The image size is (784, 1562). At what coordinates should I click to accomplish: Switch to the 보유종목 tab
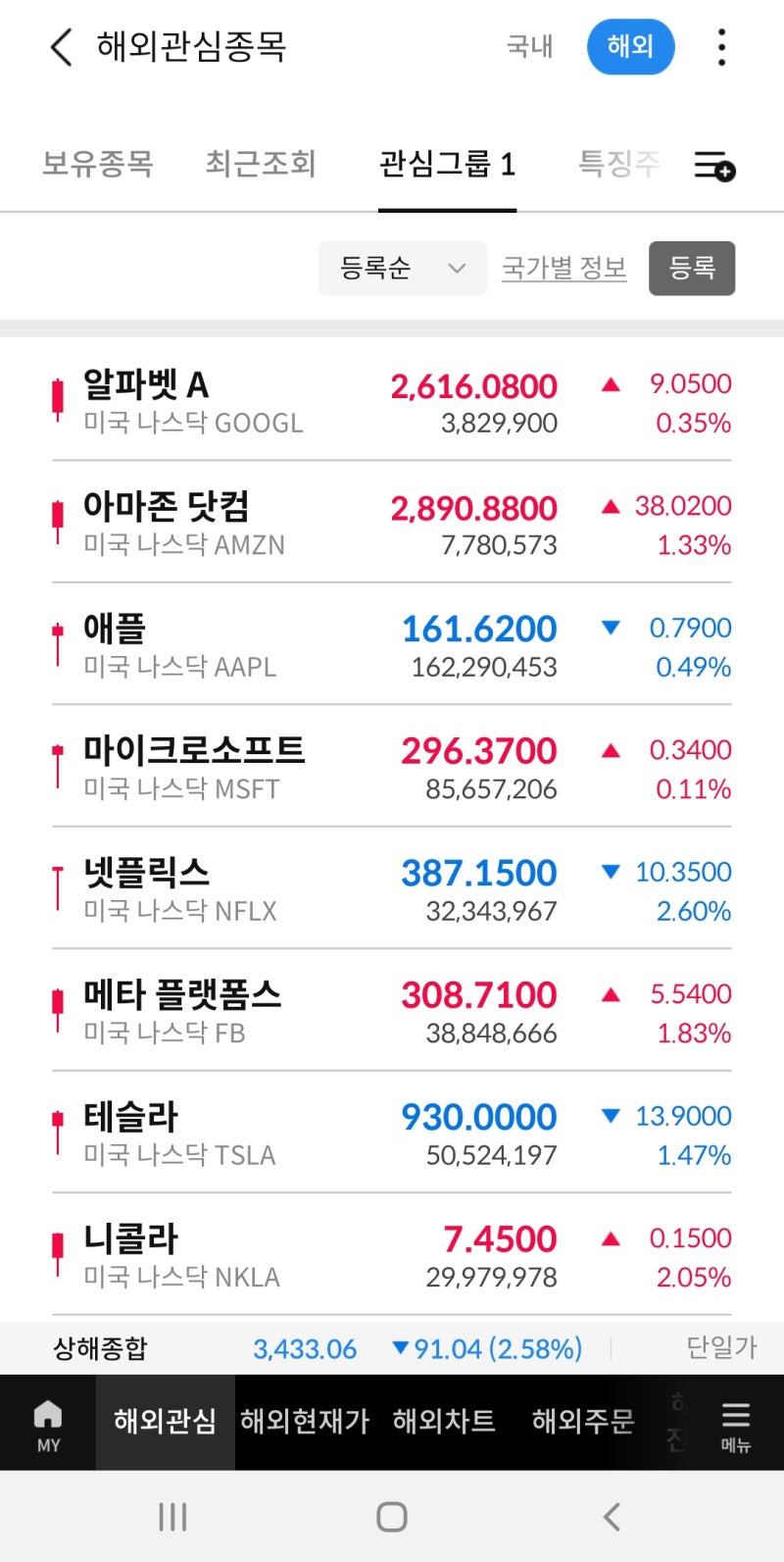(96, 165)
